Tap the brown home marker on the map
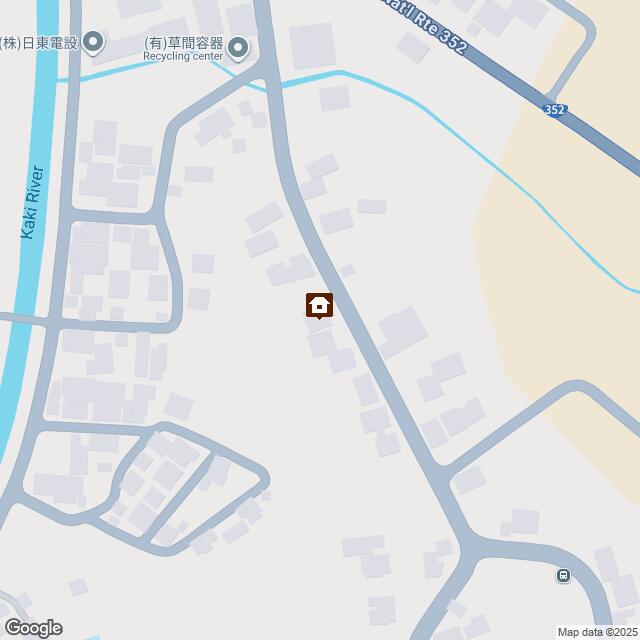The width and height of the screenshot is (640, 640). tap(319, 304)
